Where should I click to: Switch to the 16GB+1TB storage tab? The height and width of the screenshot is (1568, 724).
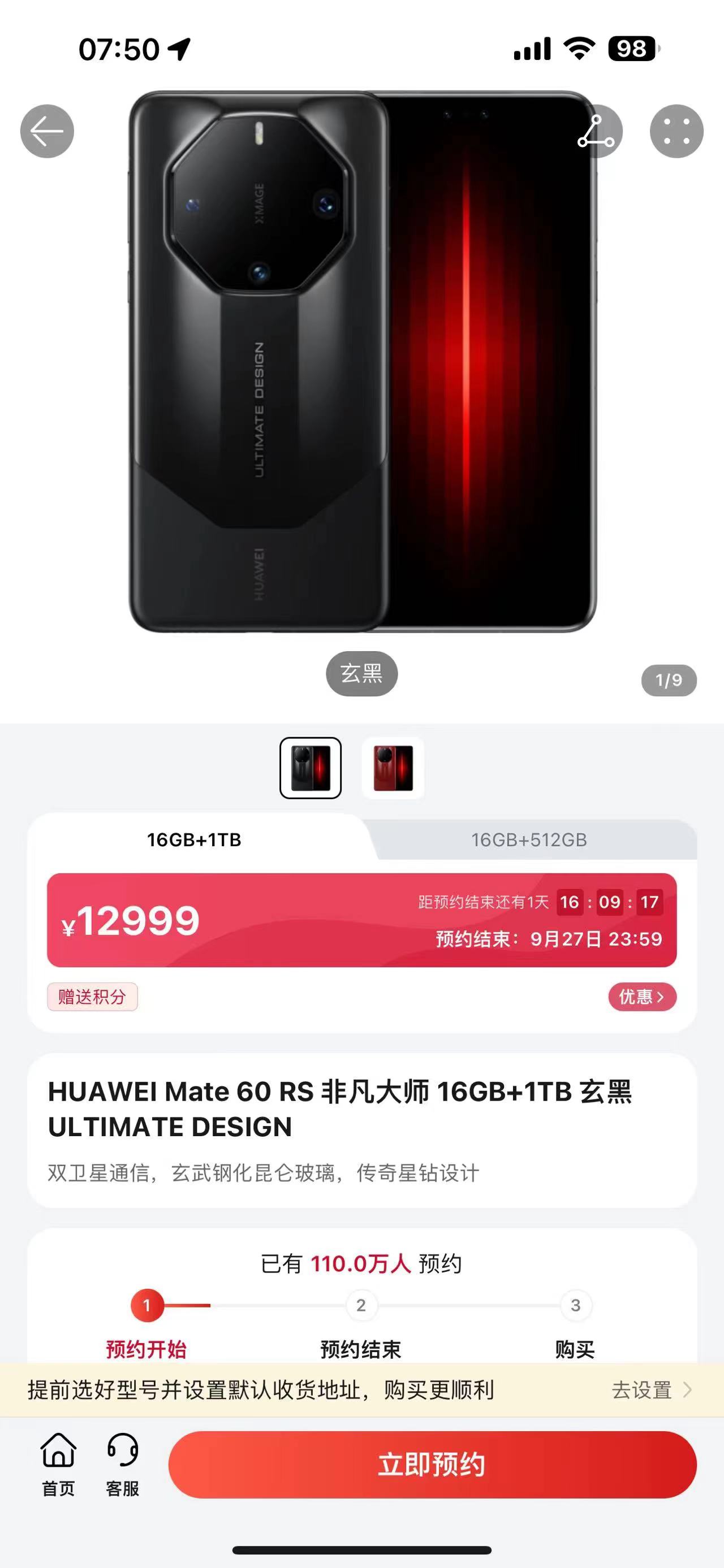(194, 840)
